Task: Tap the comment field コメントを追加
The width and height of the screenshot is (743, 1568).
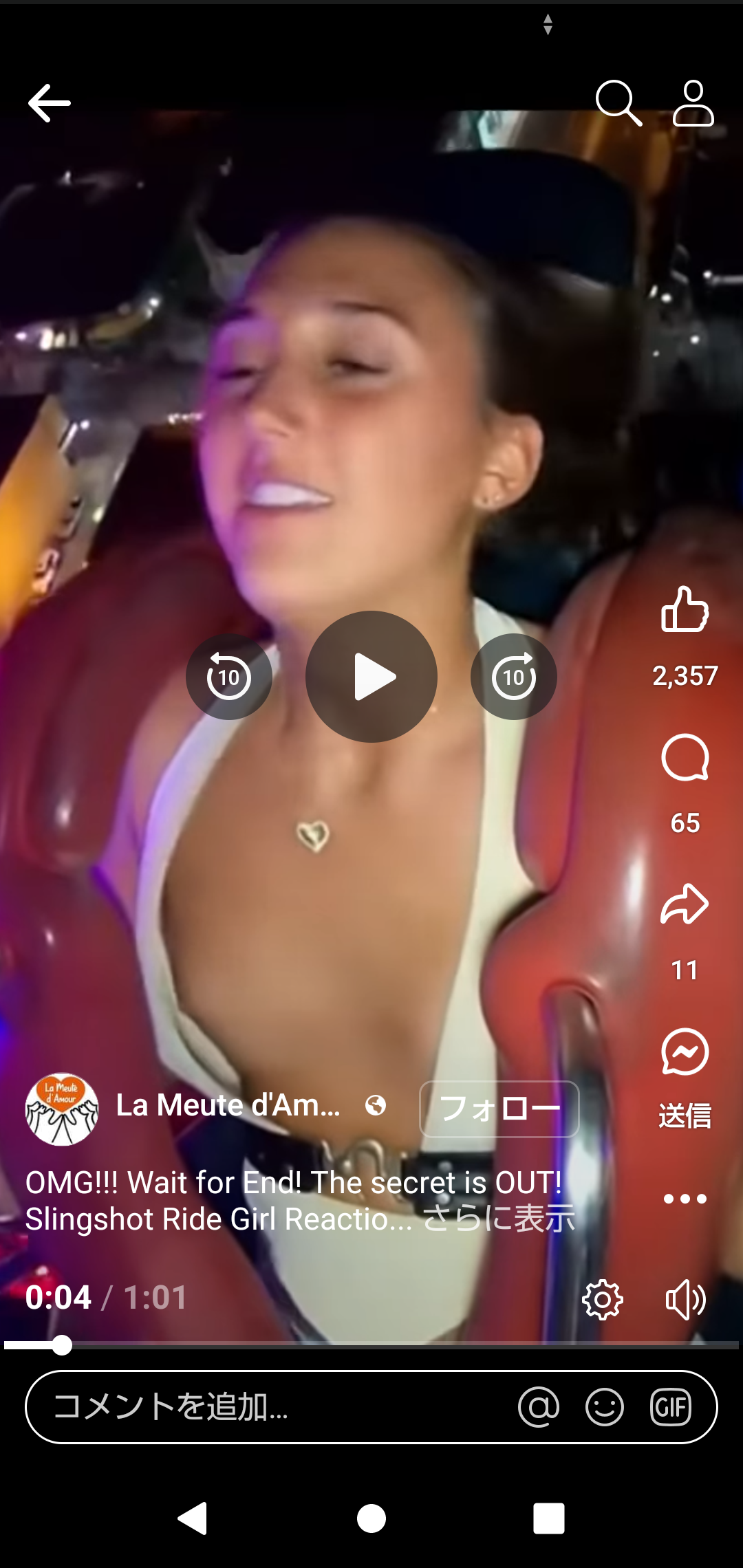Action: pyautogui.click(x=275, y=1406)
